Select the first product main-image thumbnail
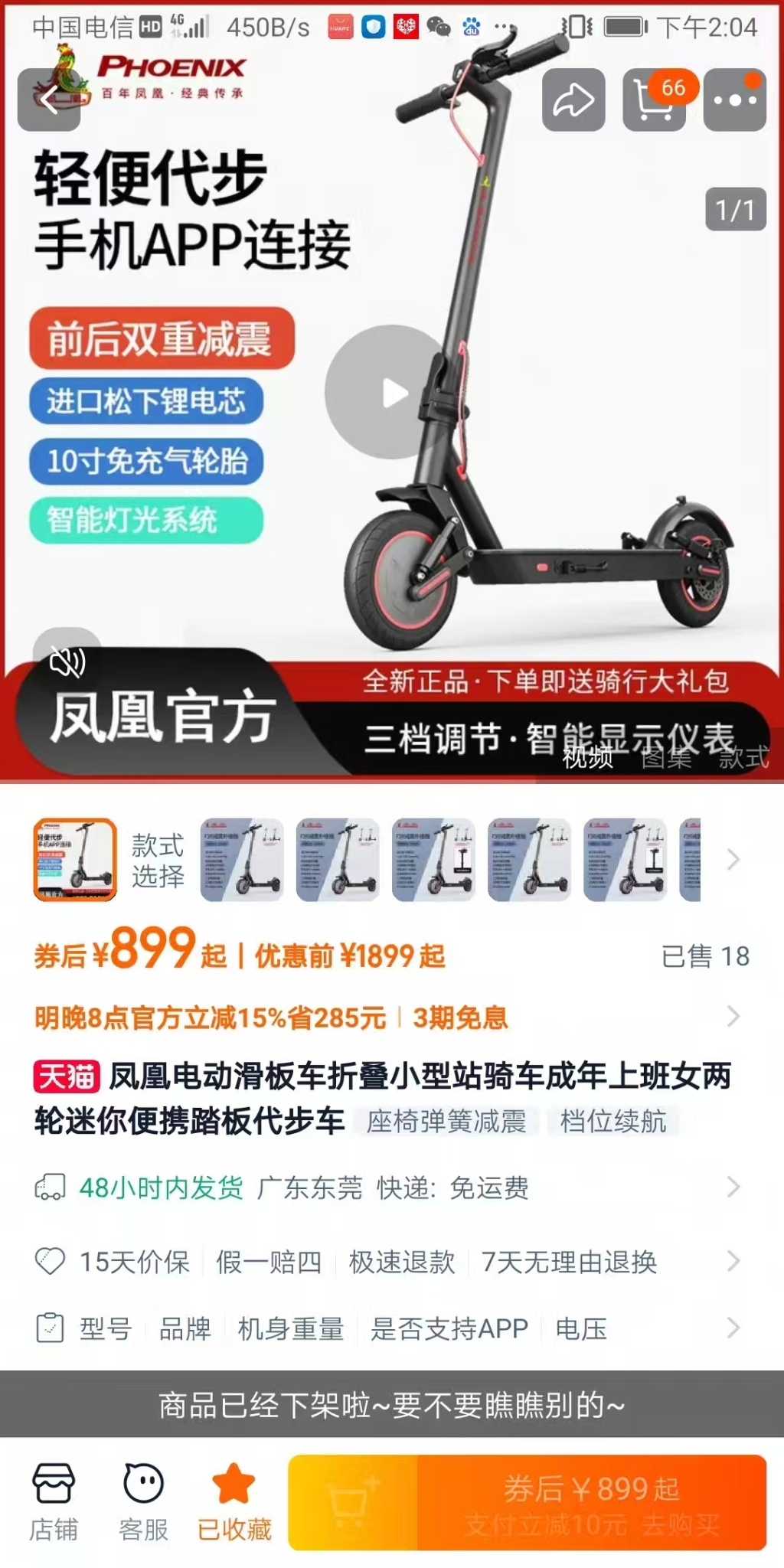 click(x=75, y=859)
